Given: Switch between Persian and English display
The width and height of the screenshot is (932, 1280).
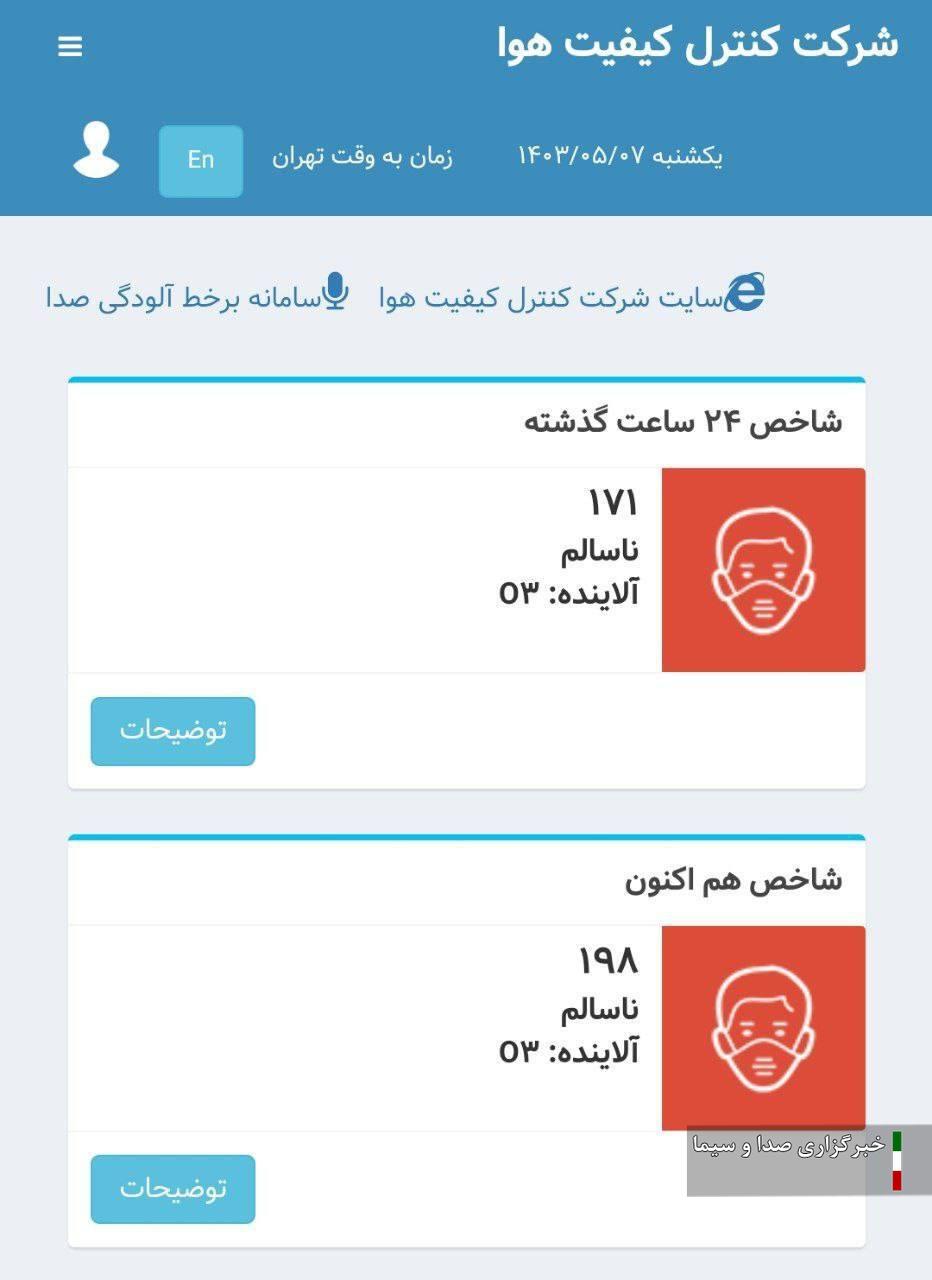Looking at the screenshot, I should pyautogui.click(x=200, y=159).
